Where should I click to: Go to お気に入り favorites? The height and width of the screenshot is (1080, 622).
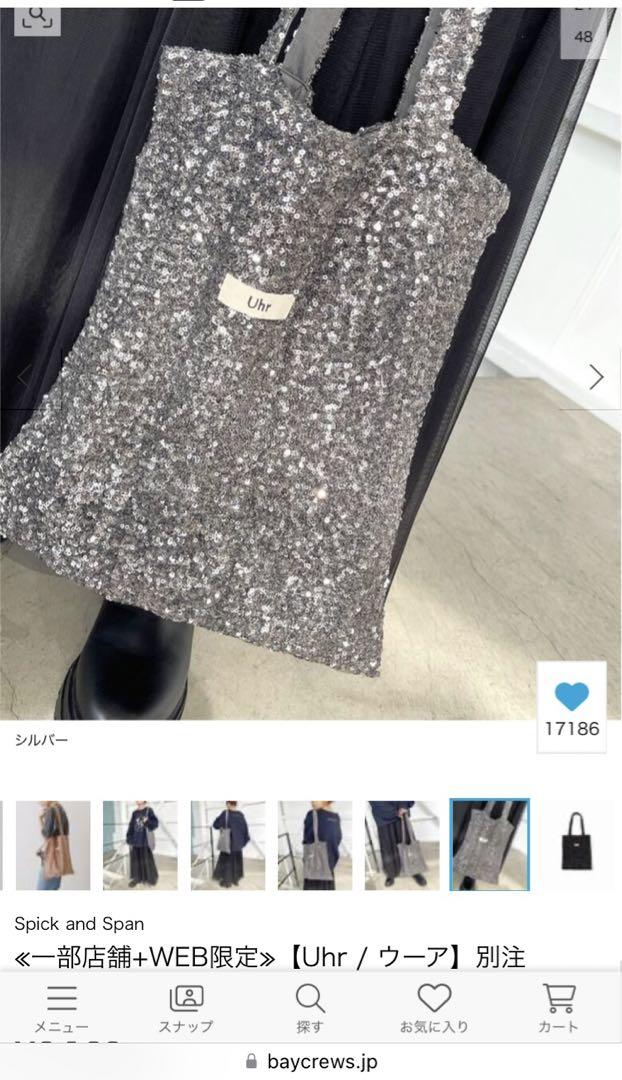(434, 1008)
